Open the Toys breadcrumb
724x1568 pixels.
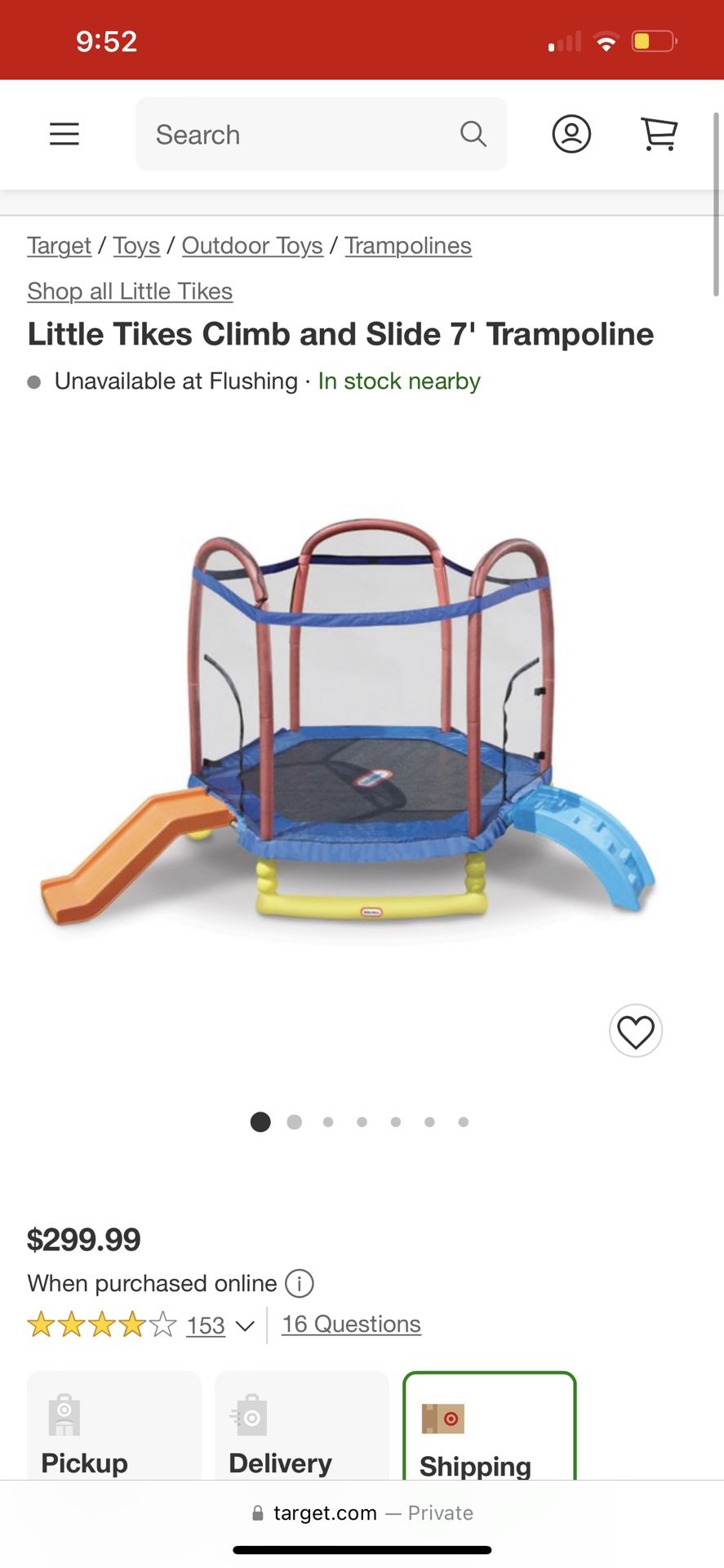[136, 246]
